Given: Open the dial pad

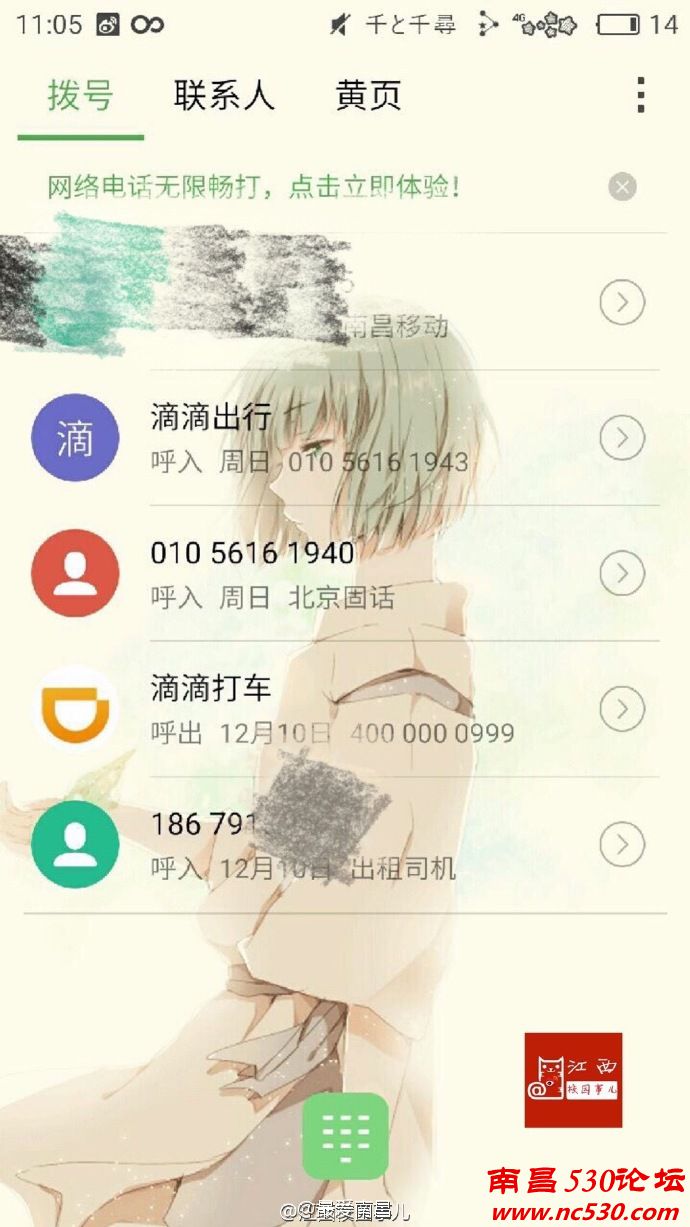Looking at the screenshot, I should click(x=345, y=1136).
